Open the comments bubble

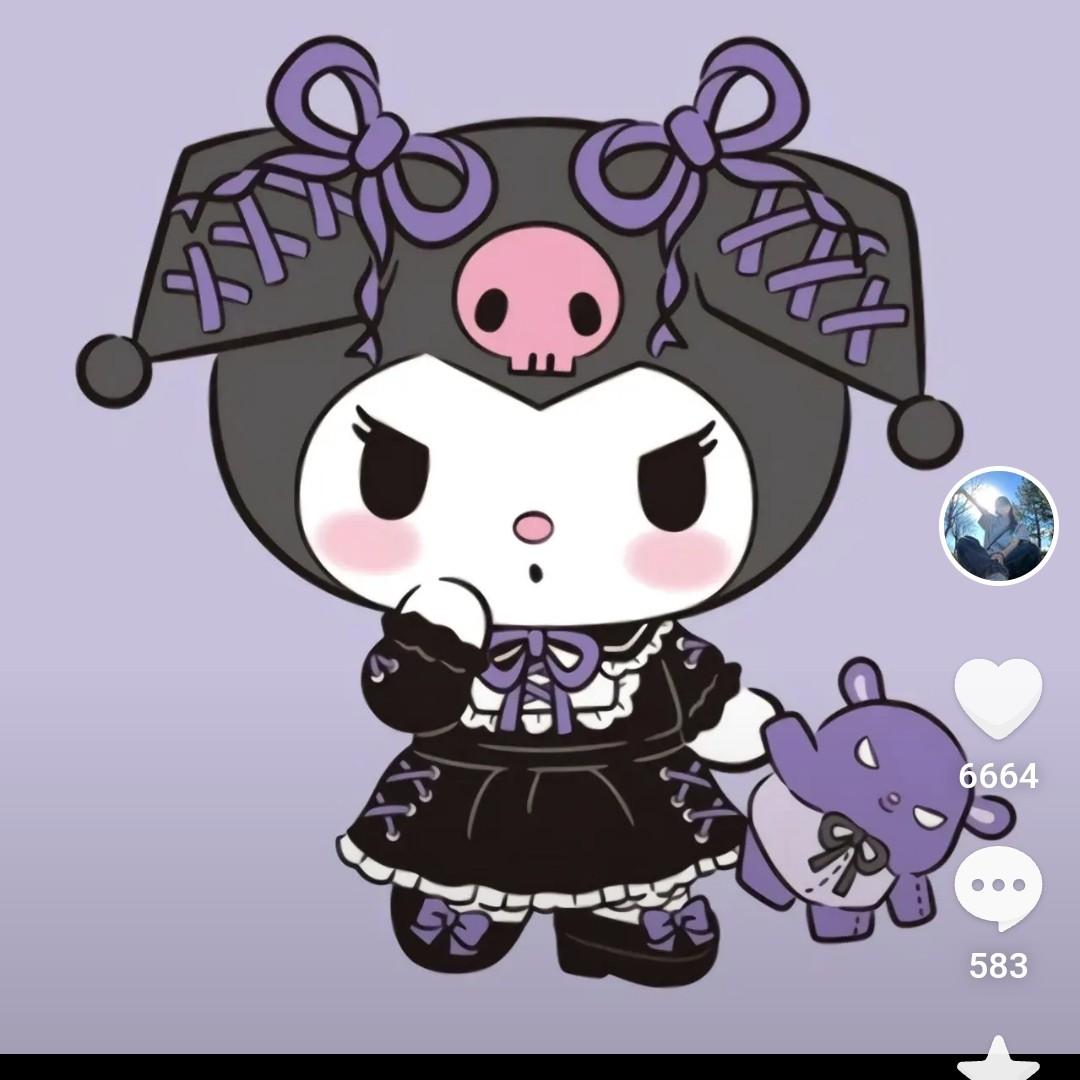[x=998, y=886]
